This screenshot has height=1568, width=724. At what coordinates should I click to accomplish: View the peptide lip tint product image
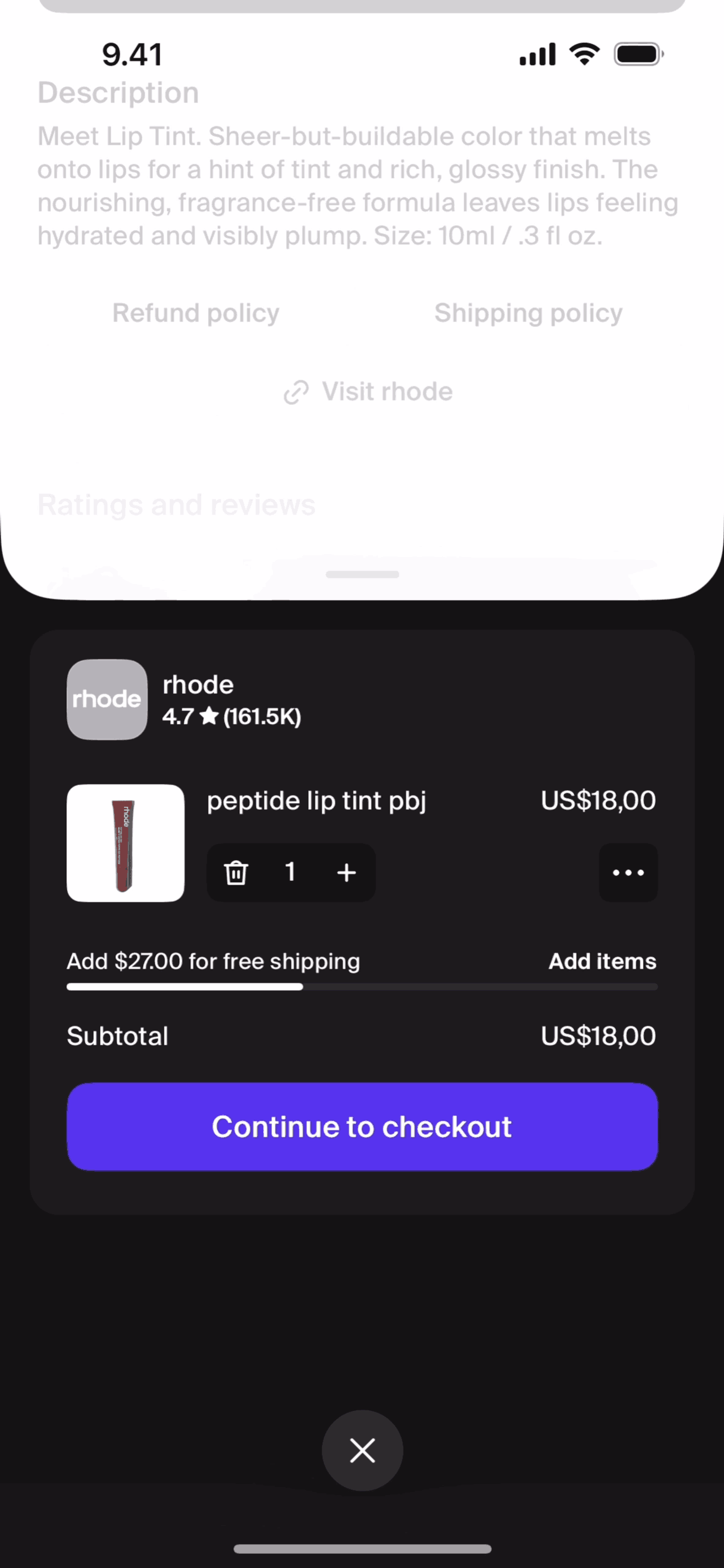click(125, 843)
